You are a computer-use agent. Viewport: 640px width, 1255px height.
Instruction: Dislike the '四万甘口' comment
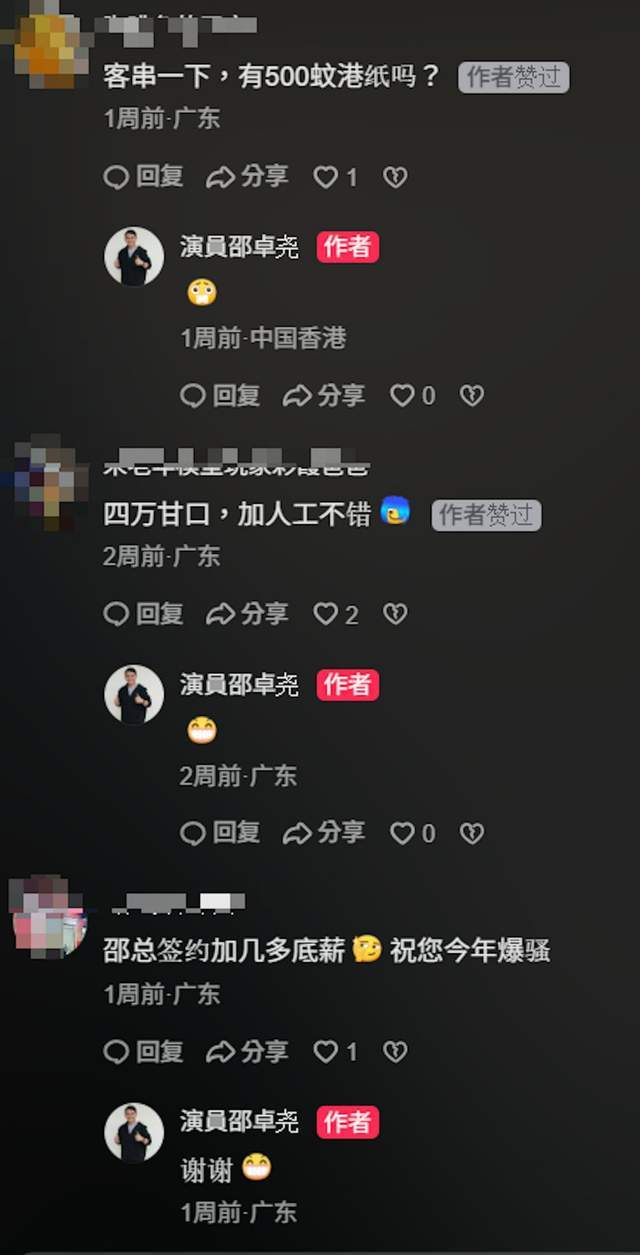(x=395, y=614)
